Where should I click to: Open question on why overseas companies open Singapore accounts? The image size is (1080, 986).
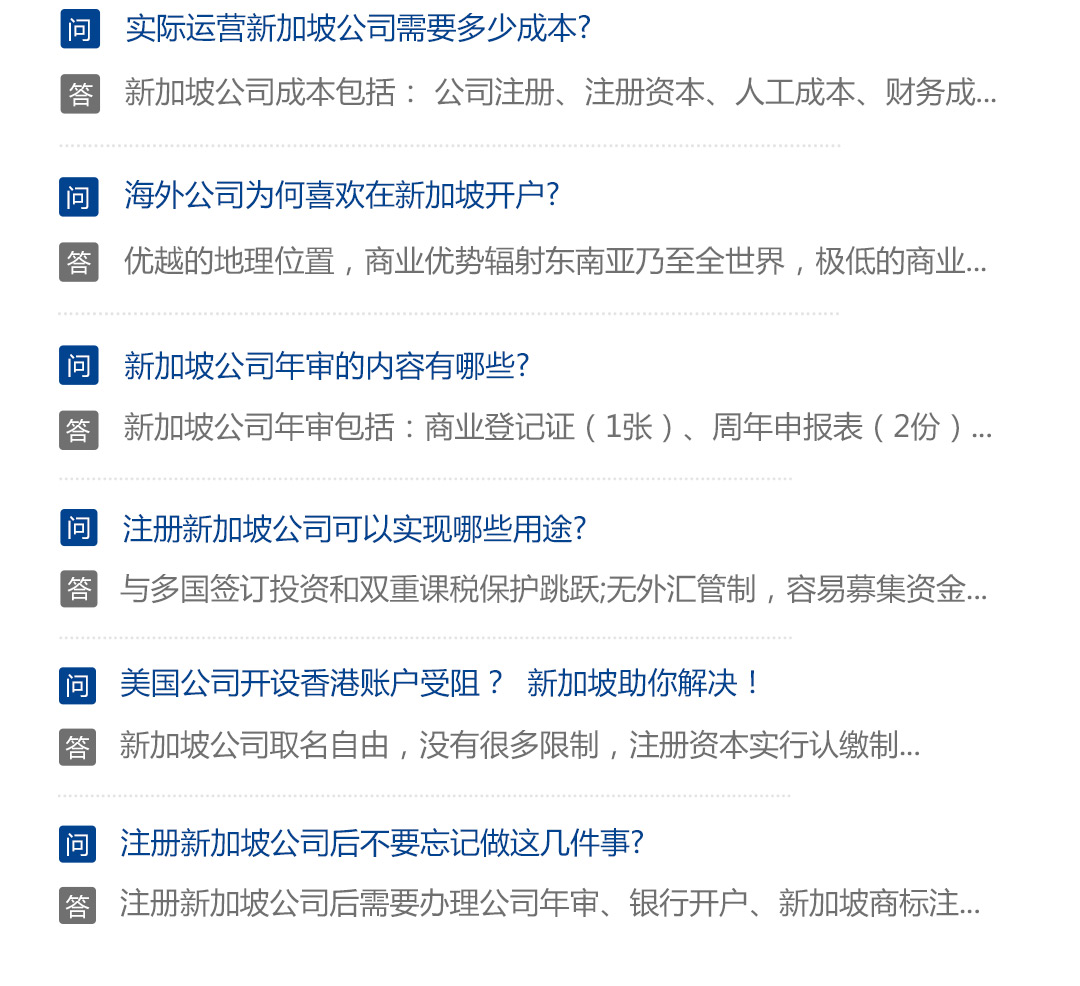[x=341, y=195]
